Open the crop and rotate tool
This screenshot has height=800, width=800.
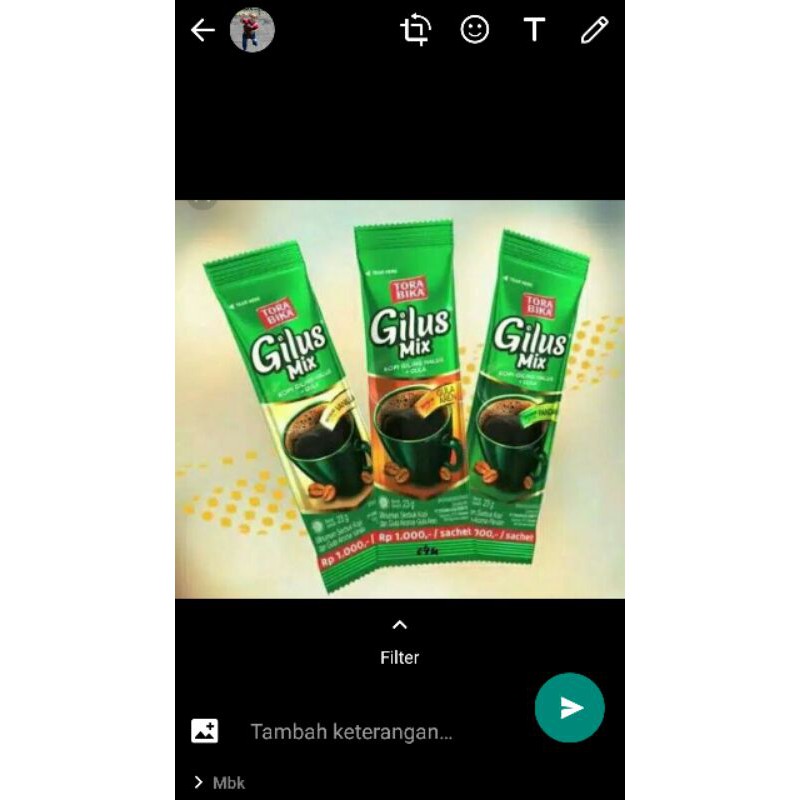click(x=415, y=30)
